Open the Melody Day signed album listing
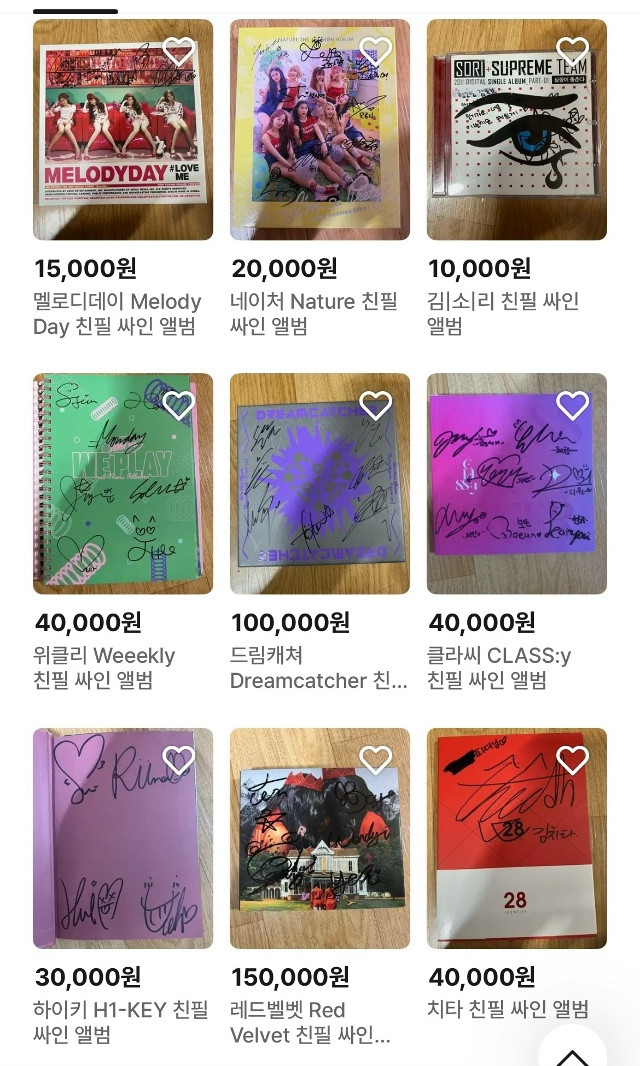The width and height of the screenshot is (640, 1066). [122, 130]
